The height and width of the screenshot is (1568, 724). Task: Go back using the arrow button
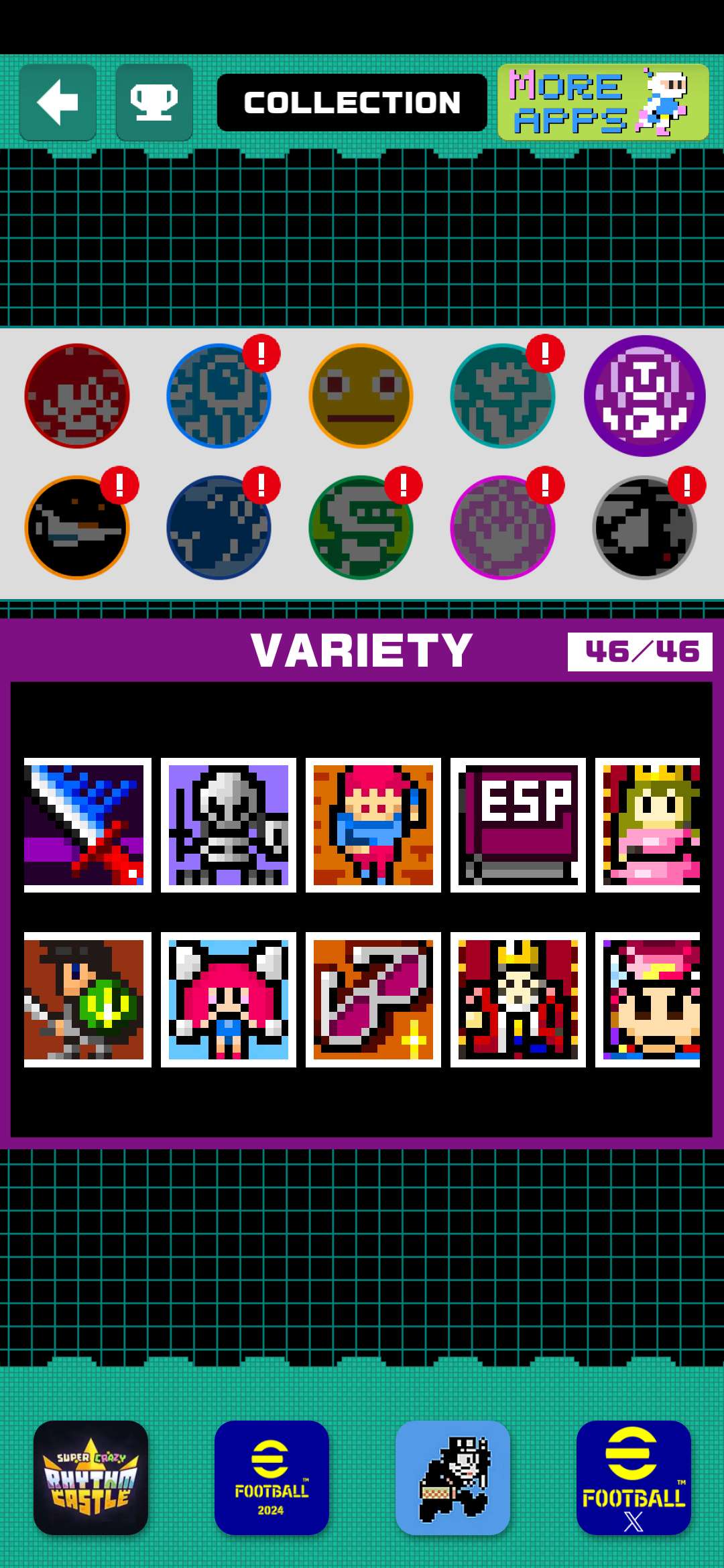coord(58,103)
